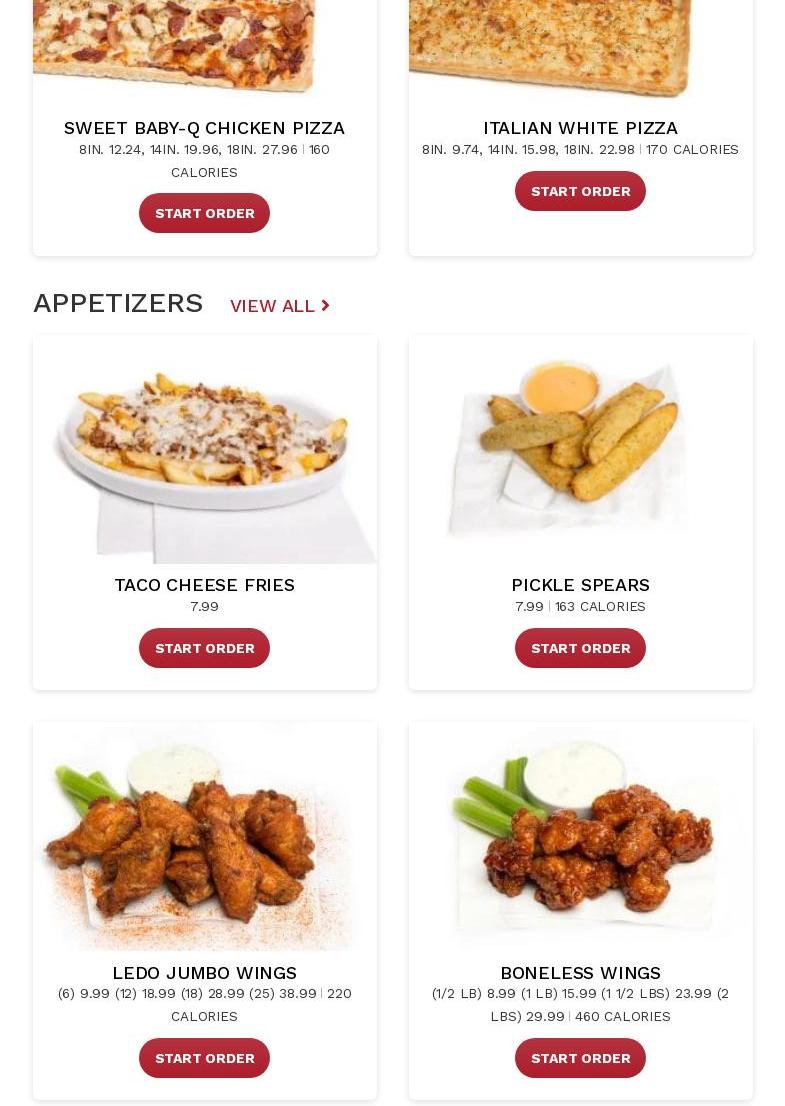Start order for Sweet Baby-Q Chicken Pizza

click(x=204, y=213)
